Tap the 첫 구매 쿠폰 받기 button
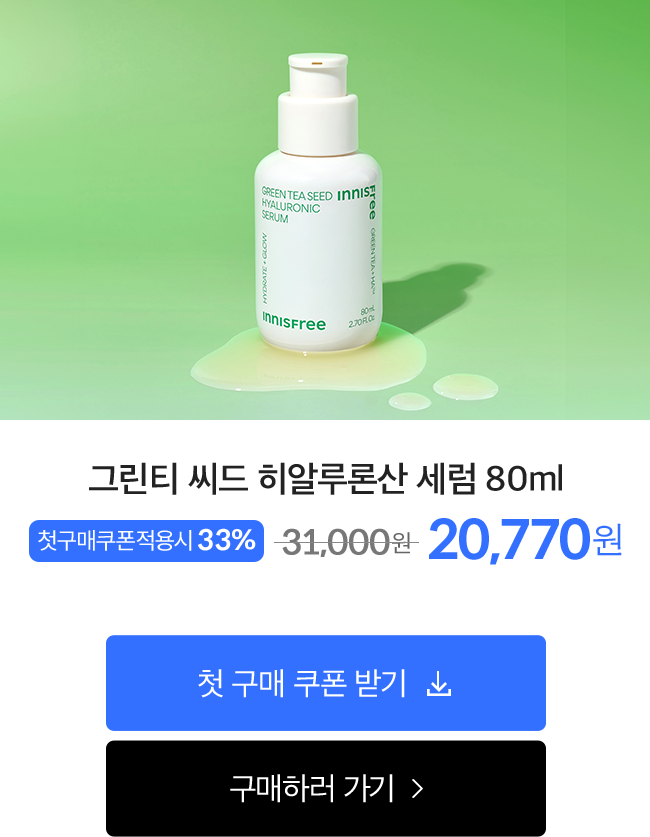 (325, 684)
